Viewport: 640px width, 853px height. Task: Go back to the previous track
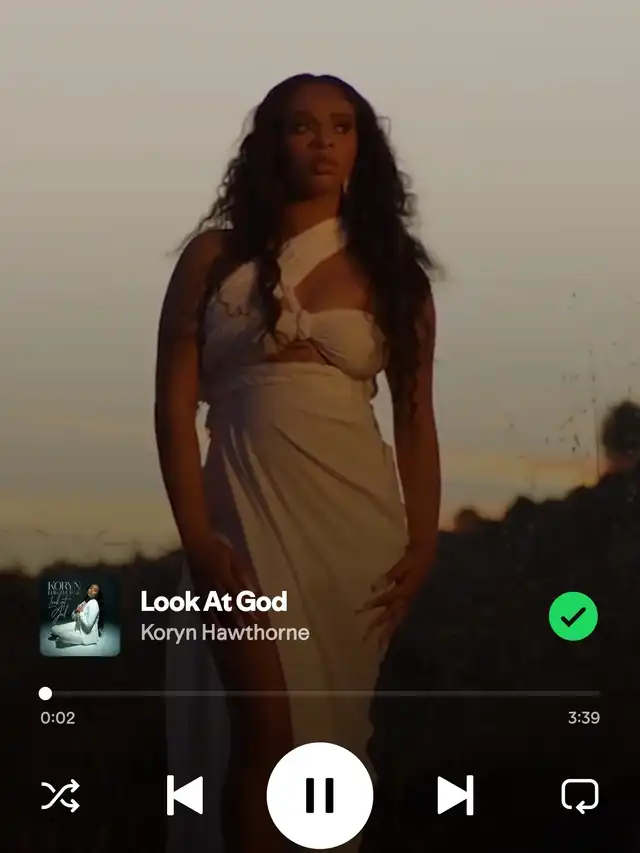(185, 795)
